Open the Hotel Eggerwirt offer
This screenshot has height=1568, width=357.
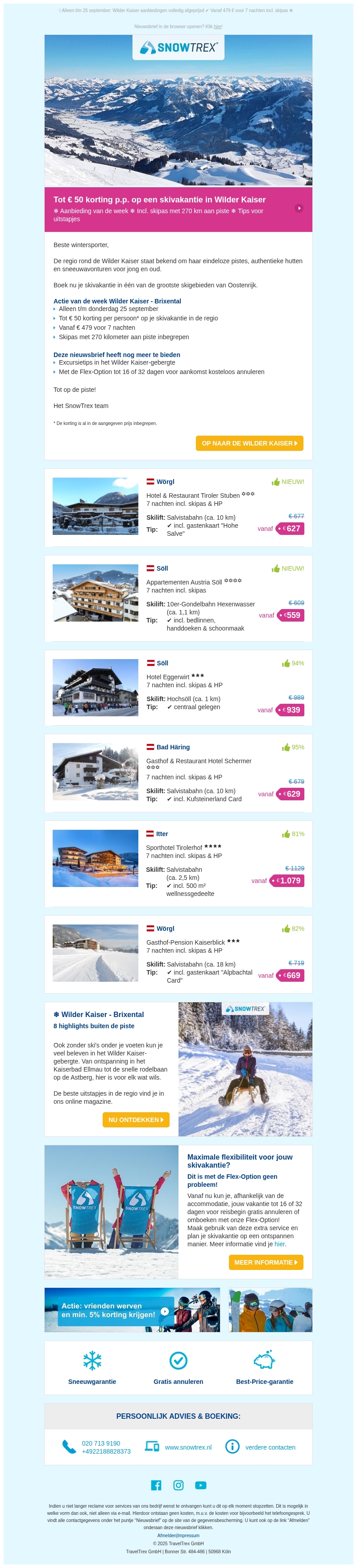168,677
